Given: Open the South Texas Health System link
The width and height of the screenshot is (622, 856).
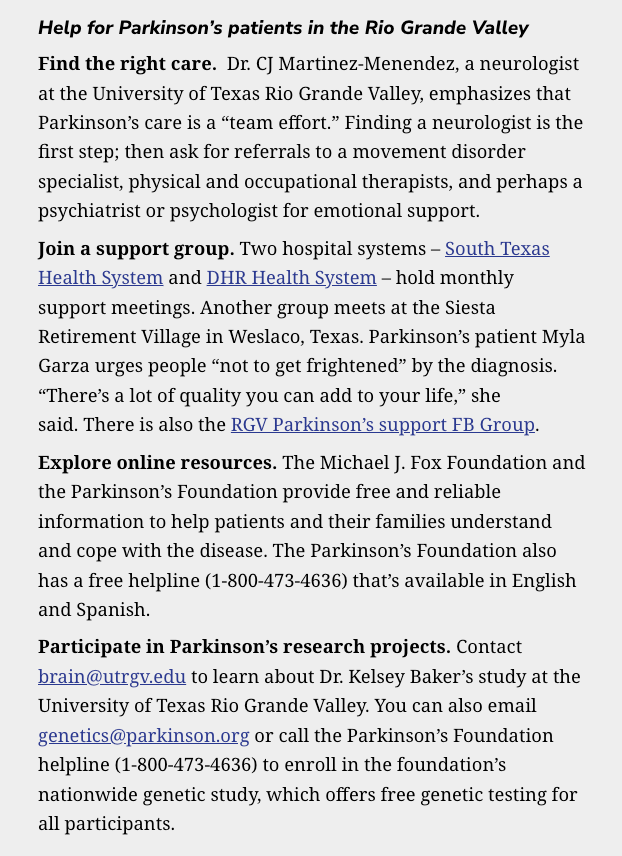Looking at the screenshot, I should point(497,249).
